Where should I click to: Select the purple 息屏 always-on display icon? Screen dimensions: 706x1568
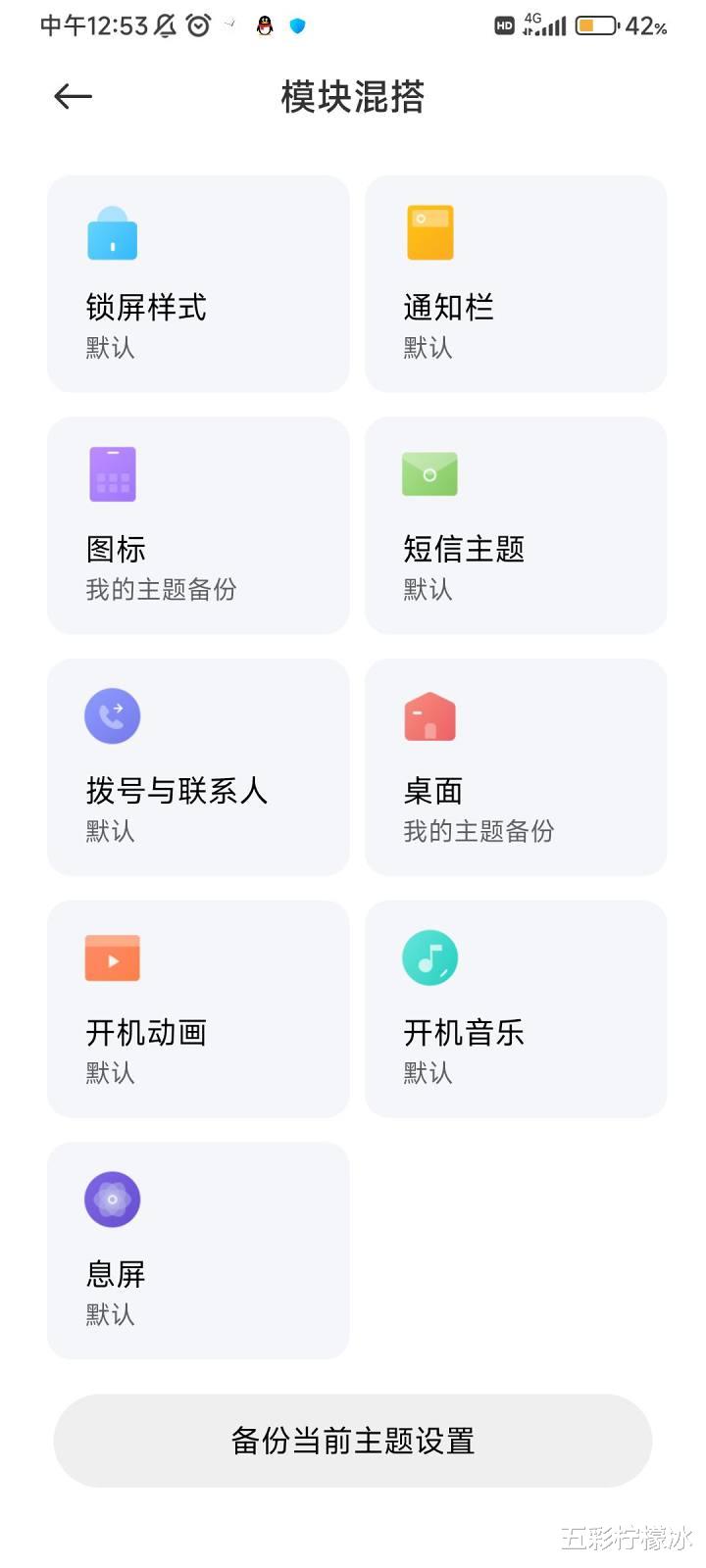112,1199
